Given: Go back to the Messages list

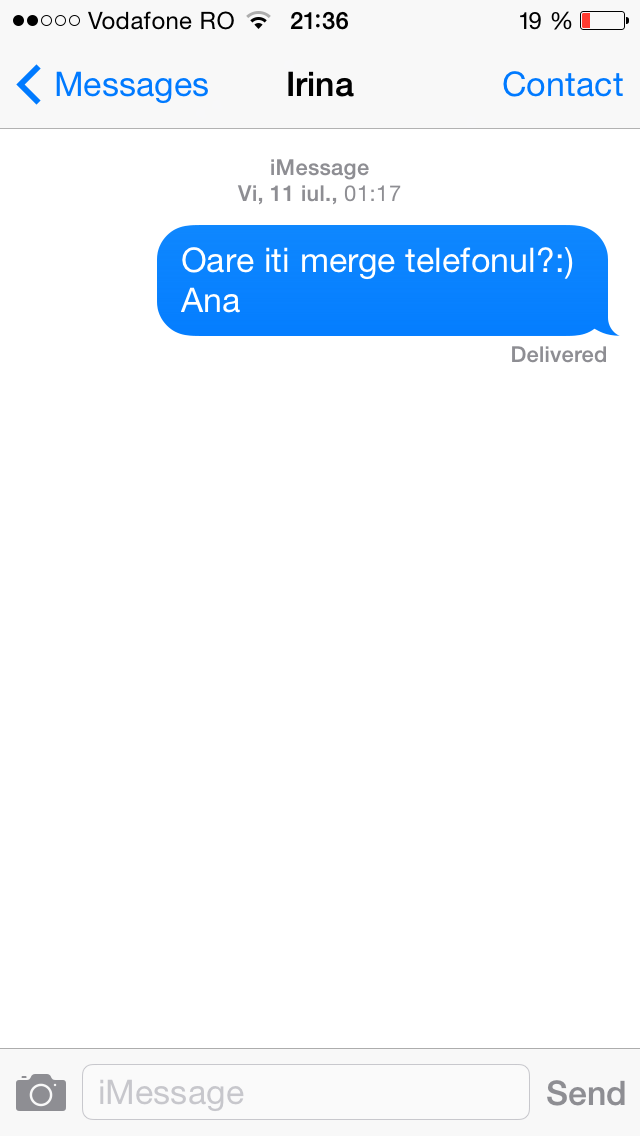Looking at the screenshot, I should point(112,86).
